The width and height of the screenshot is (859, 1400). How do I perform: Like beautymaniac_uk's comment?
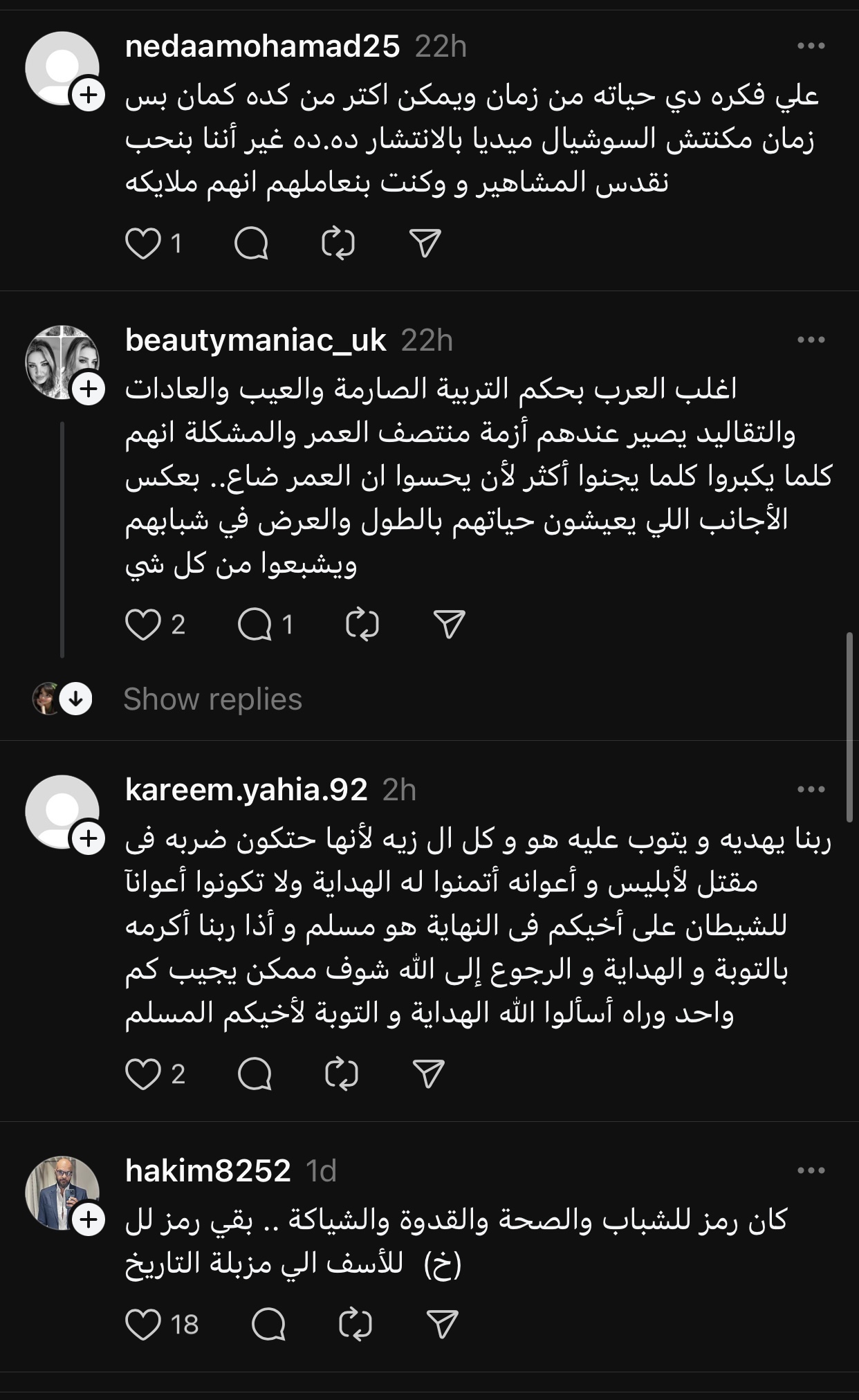[143, 625]
